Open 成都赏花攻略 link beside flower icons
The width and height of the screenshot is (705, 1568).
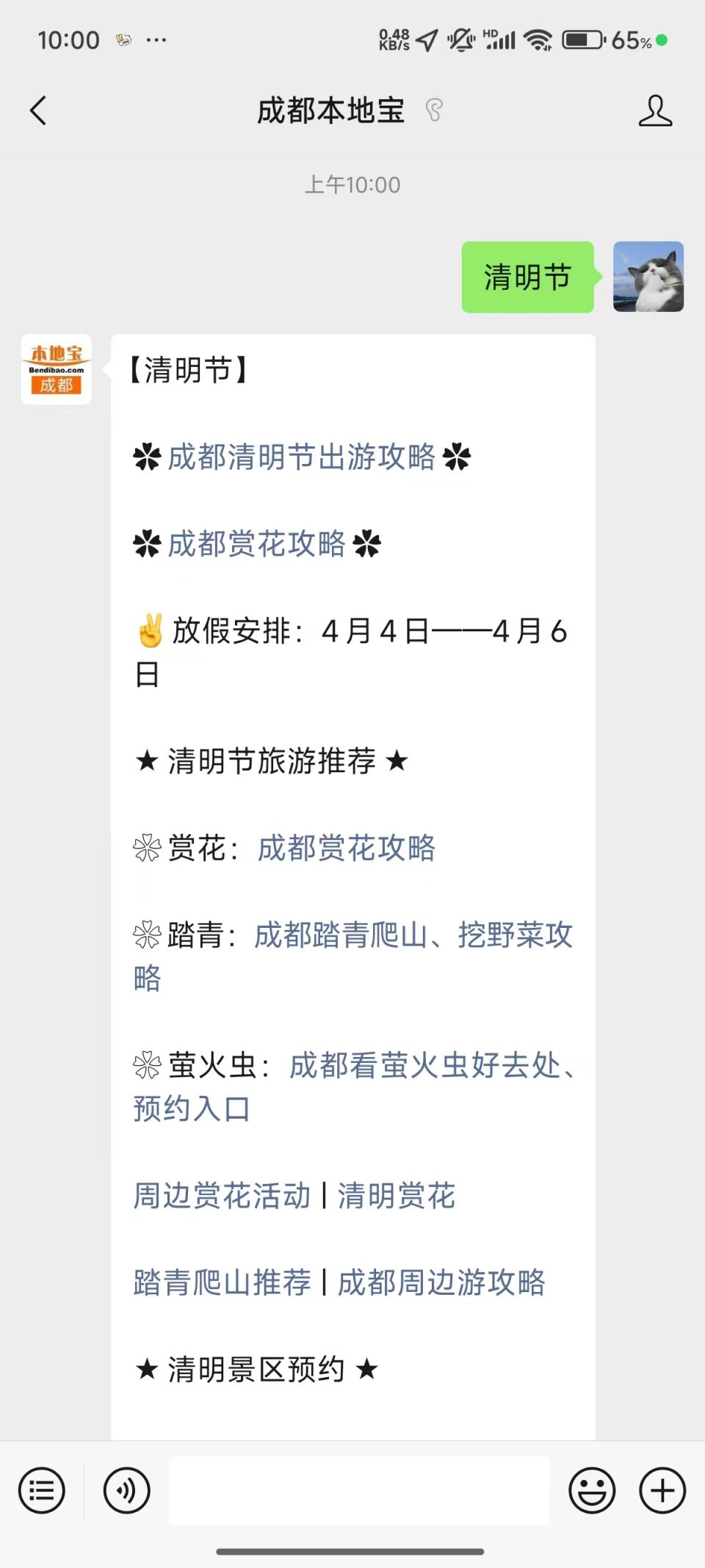[x=256, y=544]
